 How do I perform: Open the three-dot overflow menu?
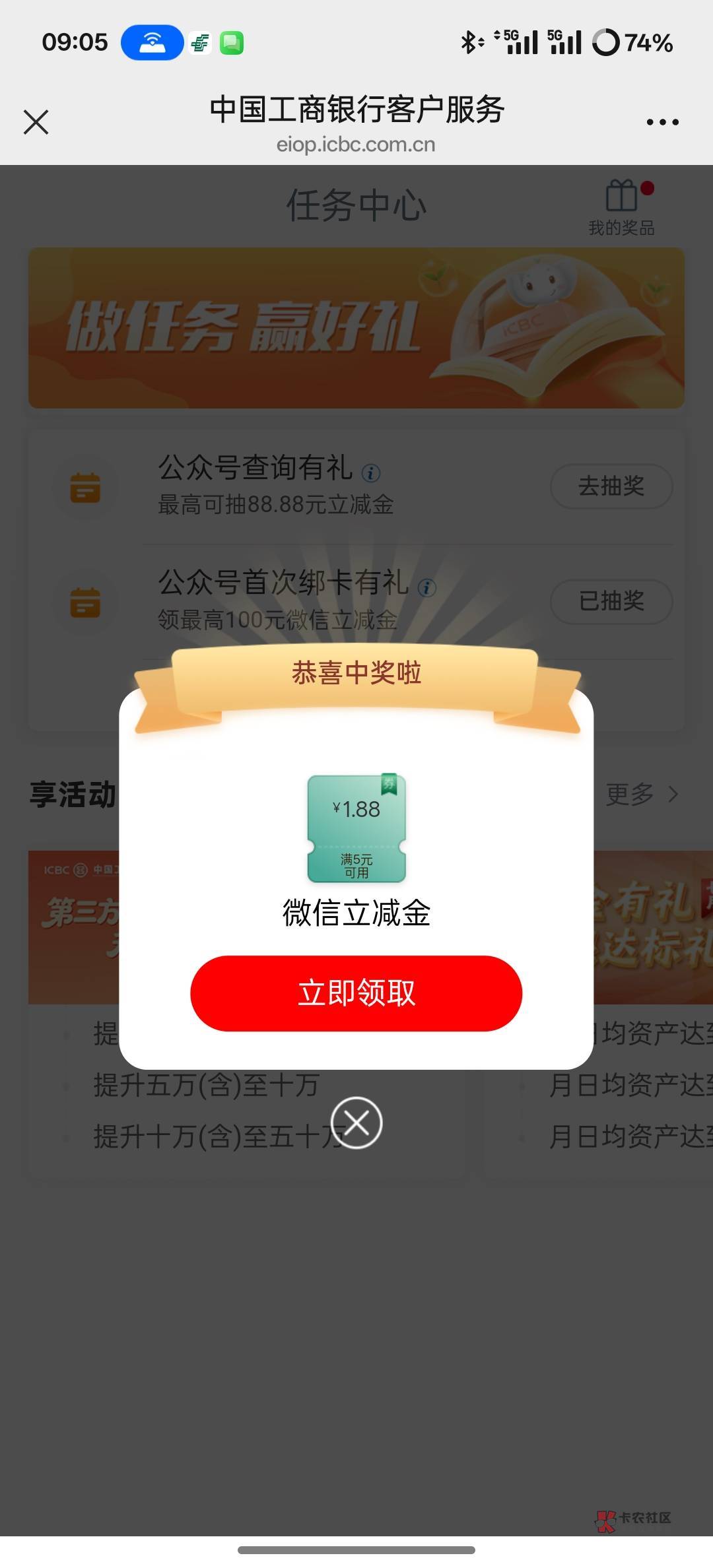(662, 122)
